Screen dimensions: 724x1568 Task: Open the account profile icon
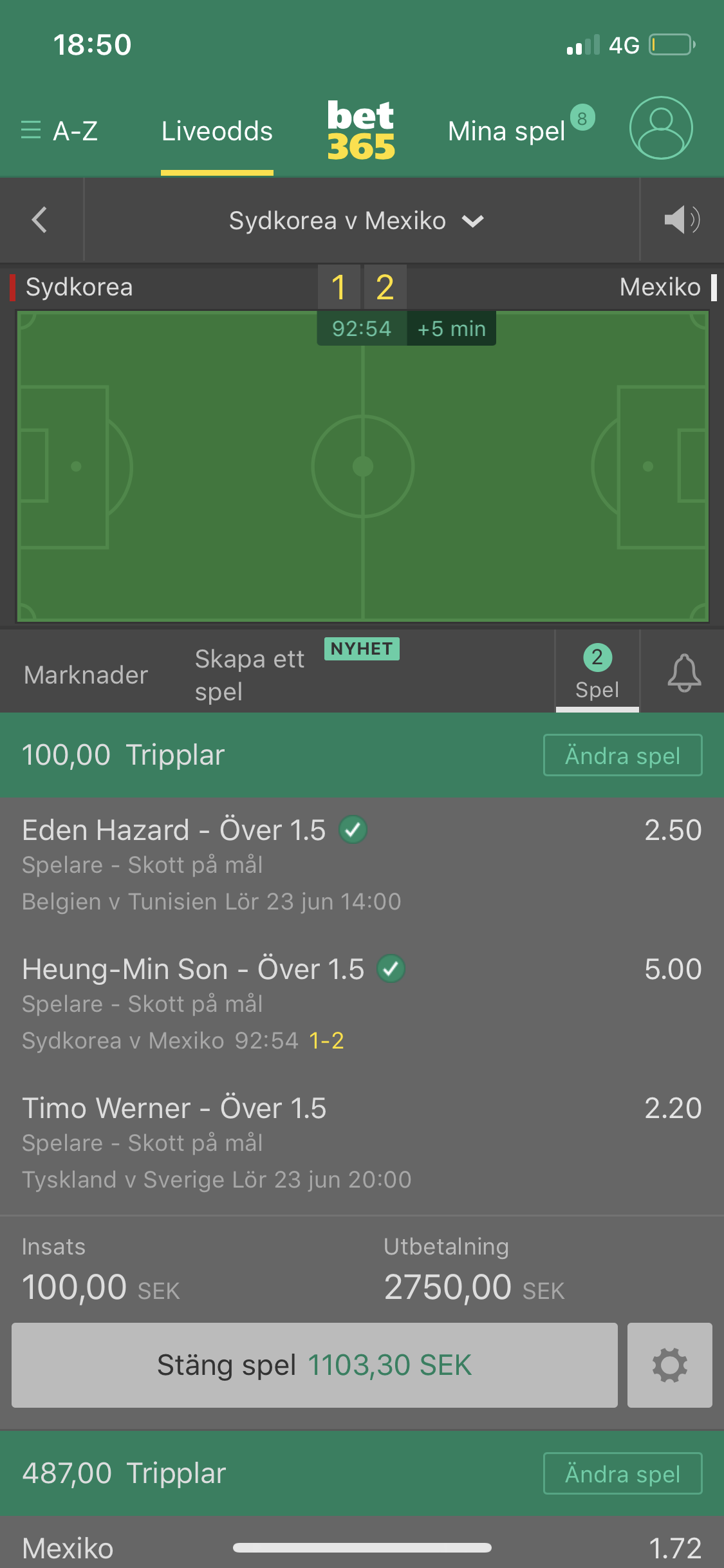(x=661, y=127)
